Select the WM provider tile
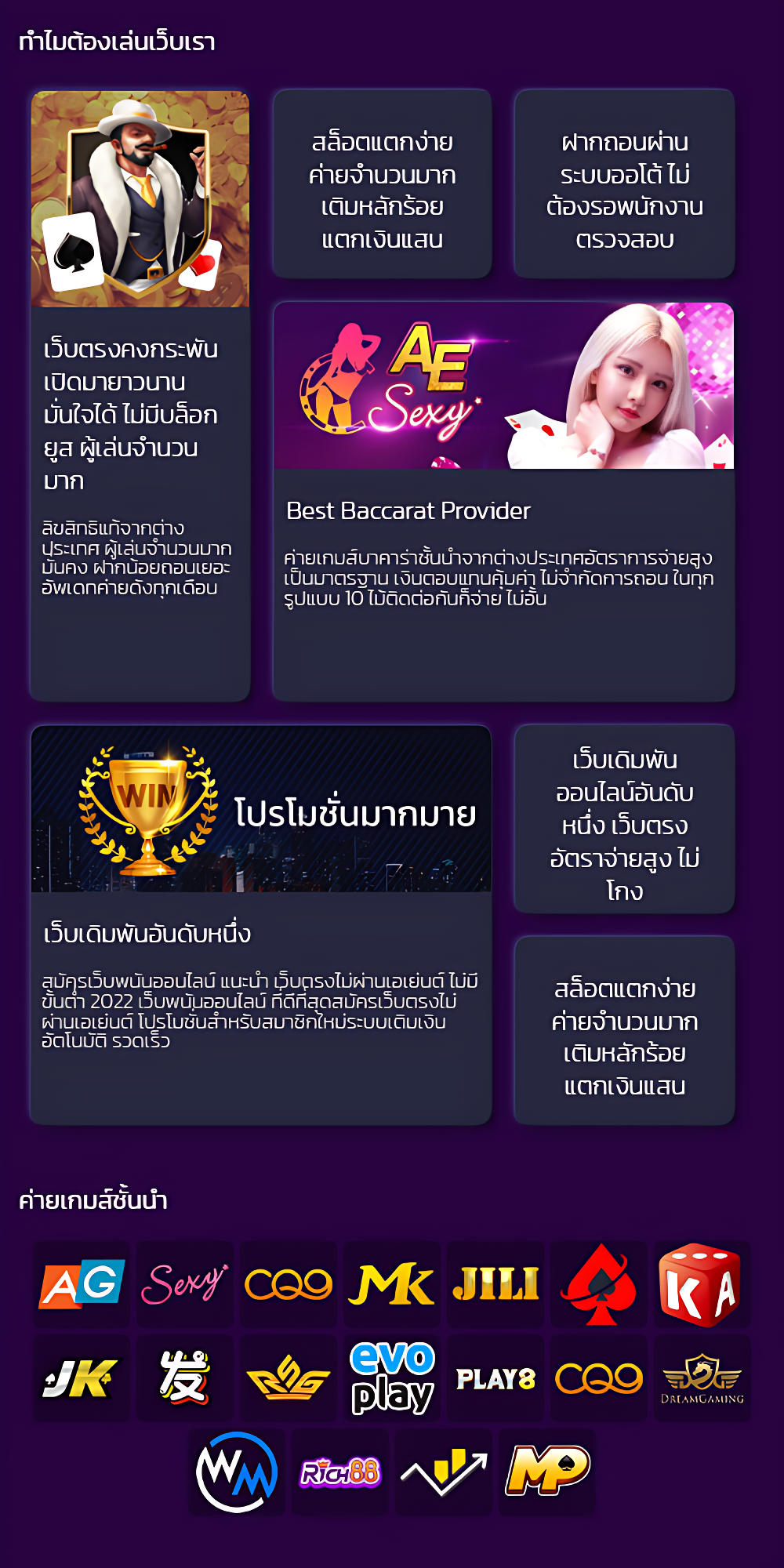The width and height of the screenshot is (784, 1568). pyautogui.click(x=237, y=1472)
